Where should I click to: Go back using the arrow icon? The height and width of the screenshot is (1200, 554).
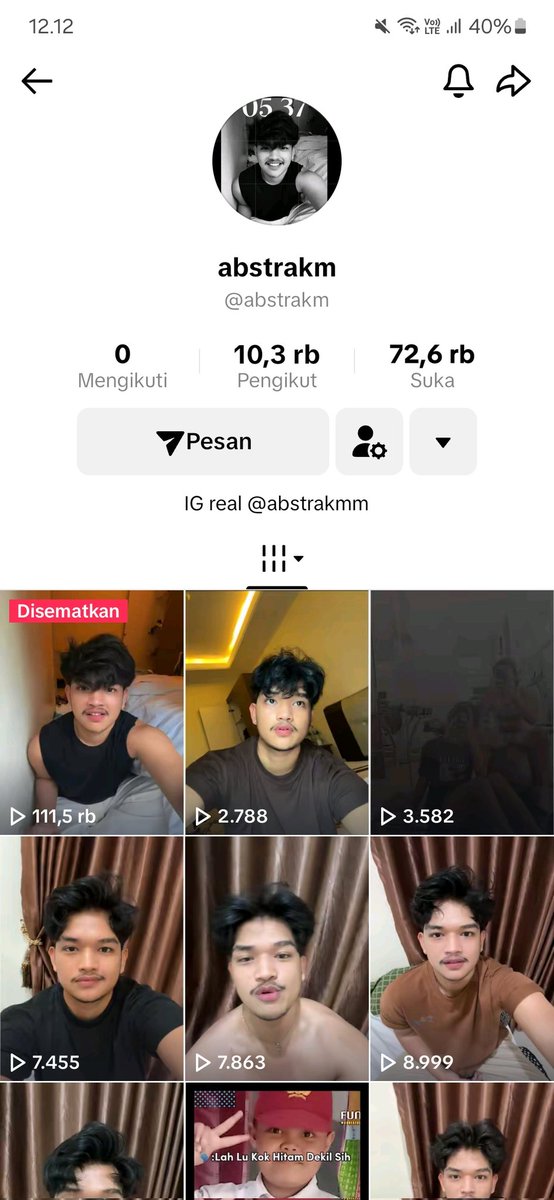click(37, 81)
